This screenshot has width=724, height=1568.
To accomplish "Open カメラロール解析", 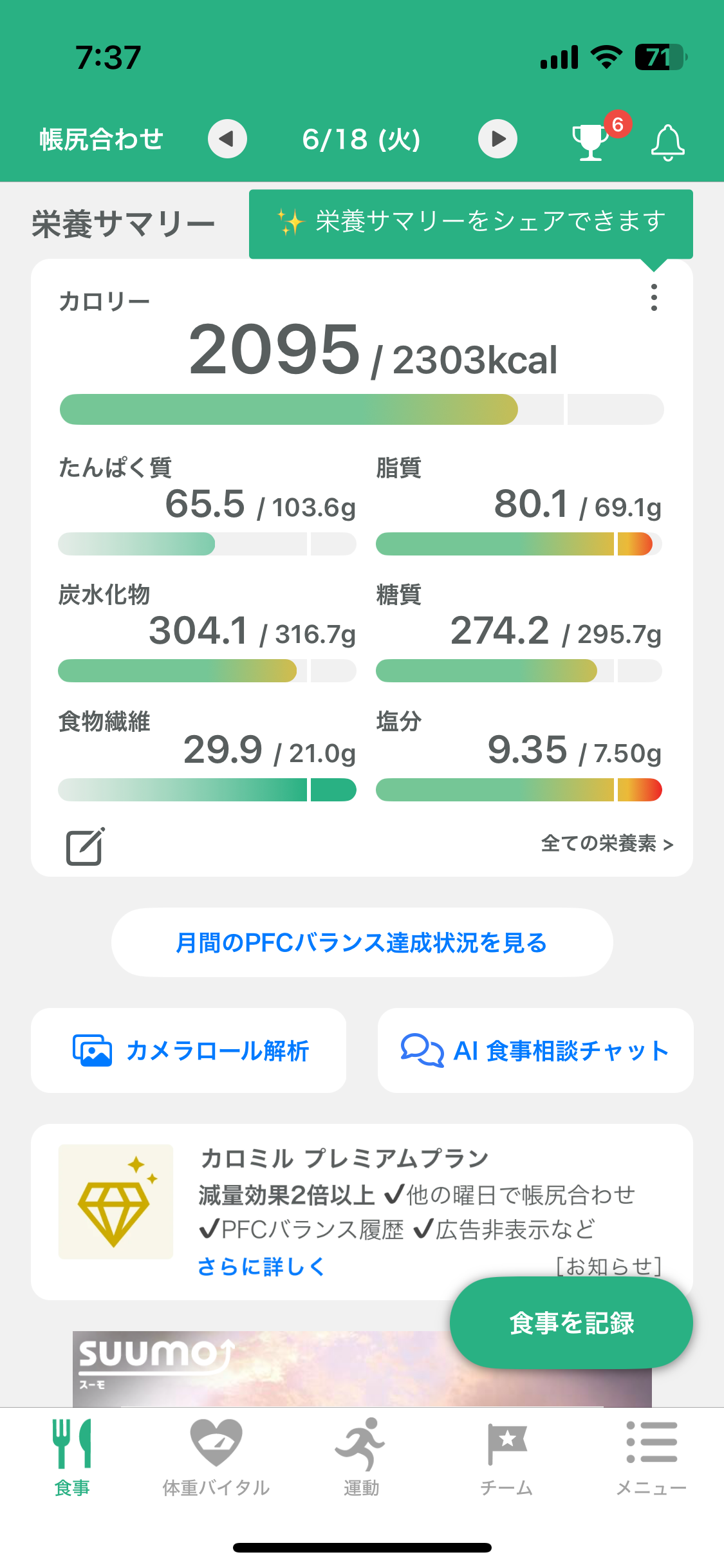I will point(189,1050).
